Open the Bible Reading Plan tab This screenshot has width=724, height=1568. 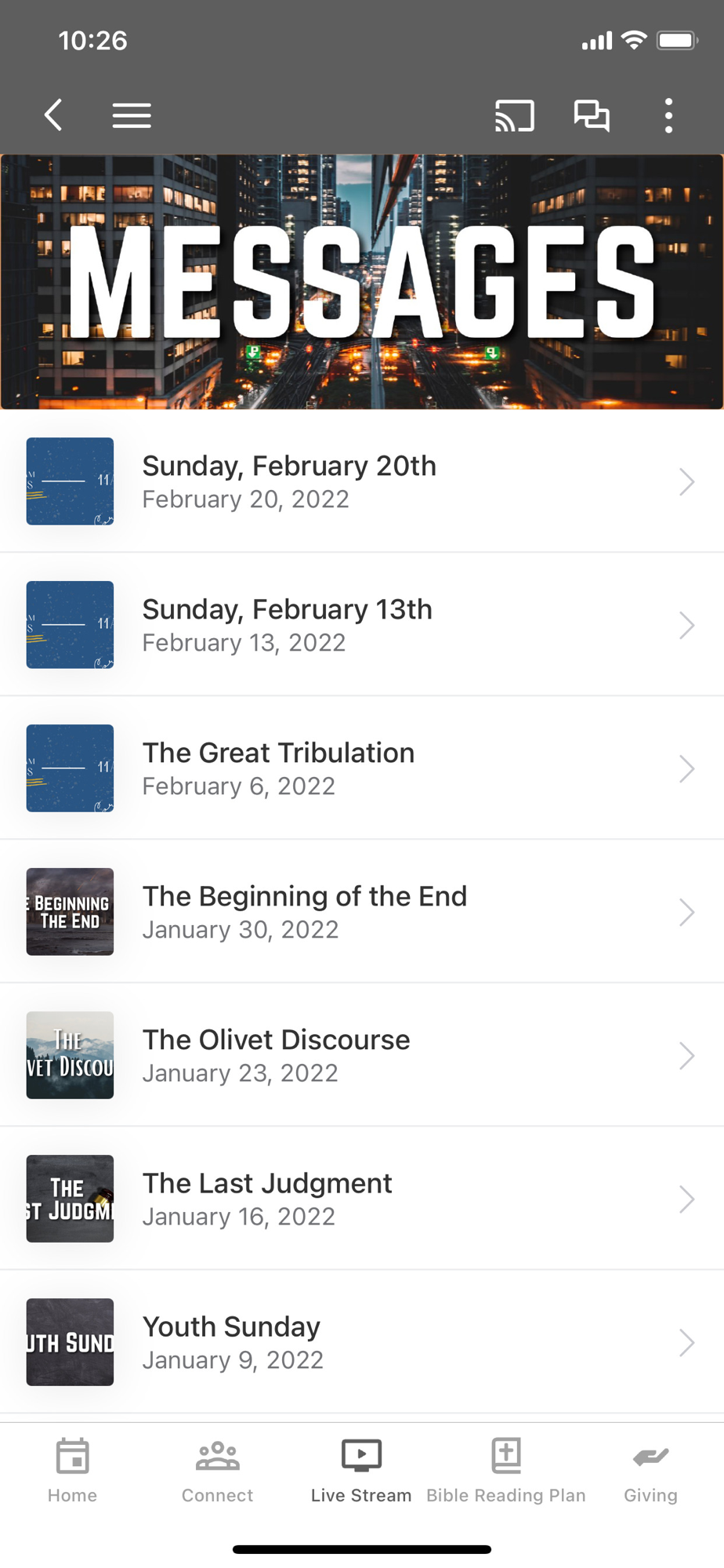(x=506, y=1471)
